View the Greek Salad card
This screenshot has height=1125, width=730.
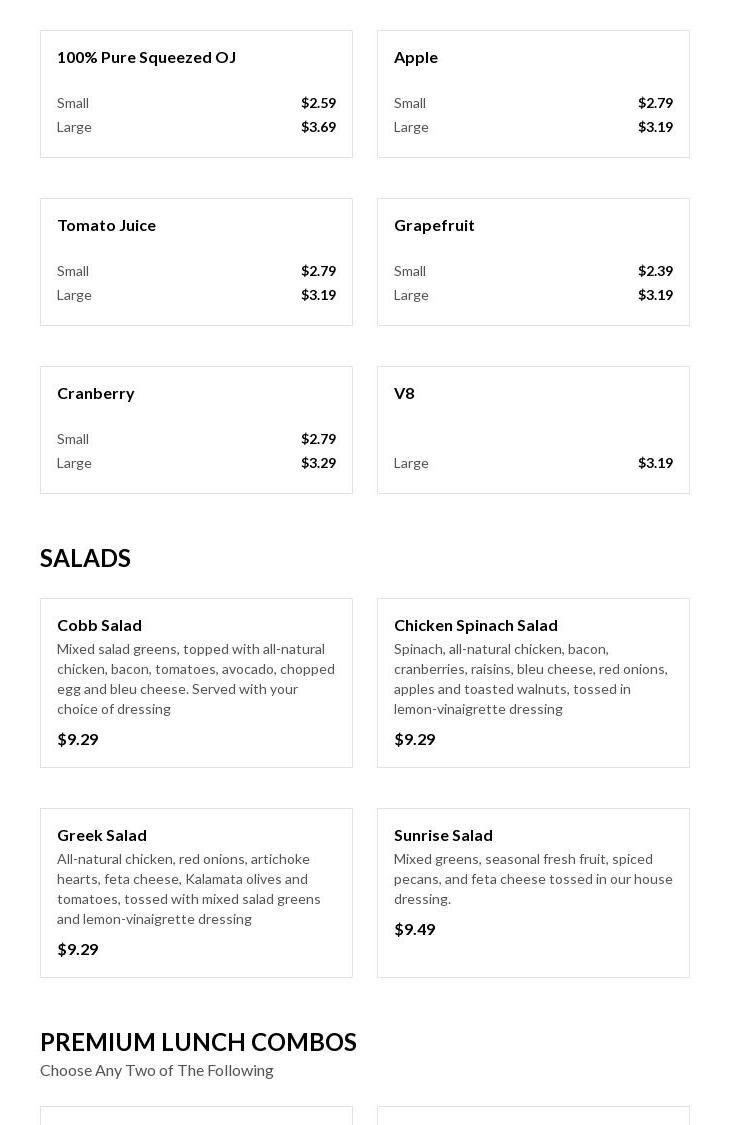click(196, 892)
